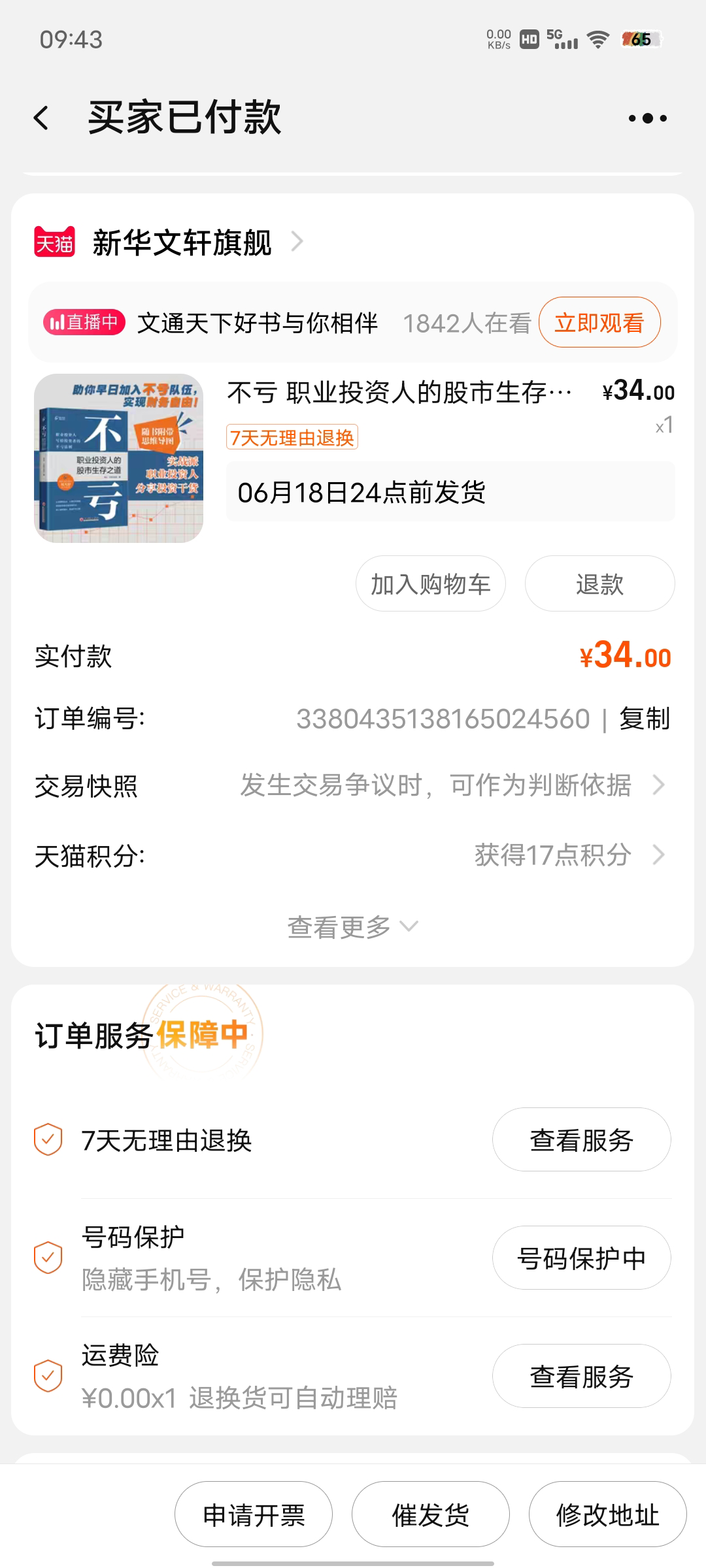Tap 加入购物车 button
706x1568 pixels.
coord(430,584)
